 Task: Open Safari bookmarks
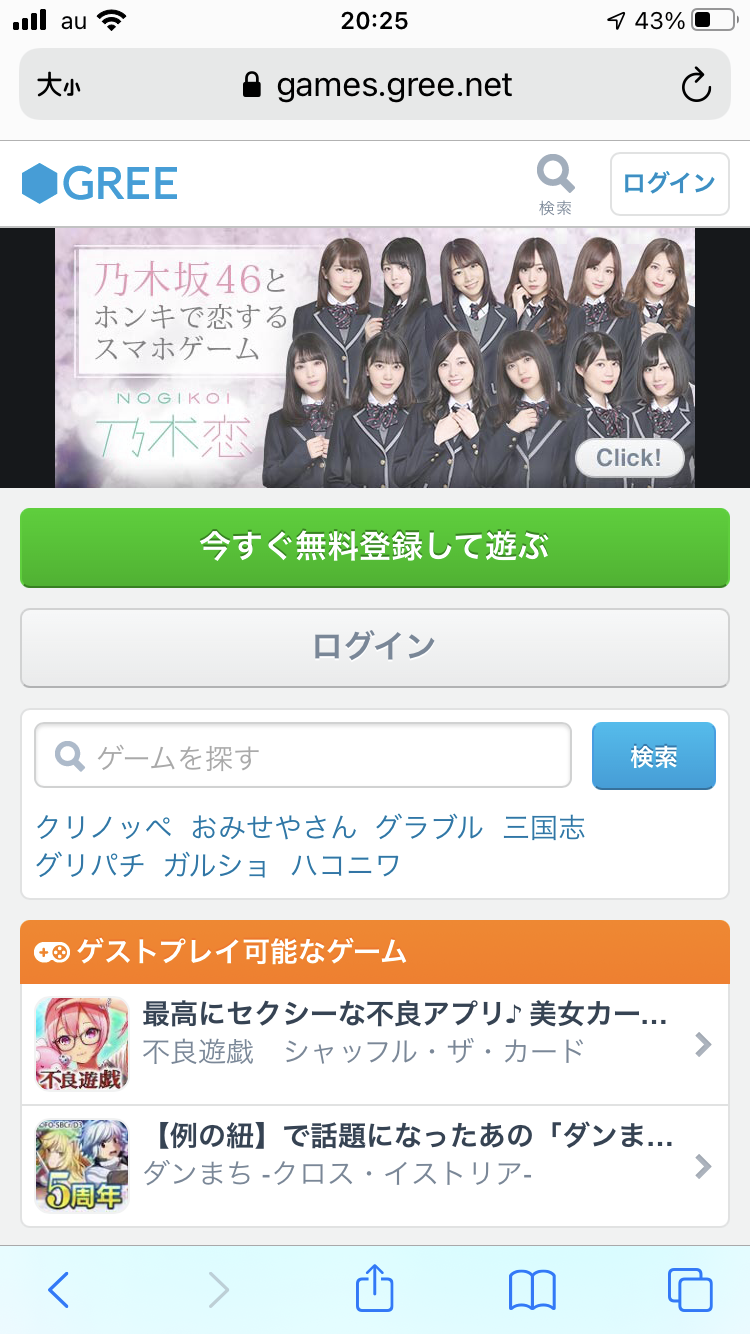pyautogui.click(x=532, y=1289)
